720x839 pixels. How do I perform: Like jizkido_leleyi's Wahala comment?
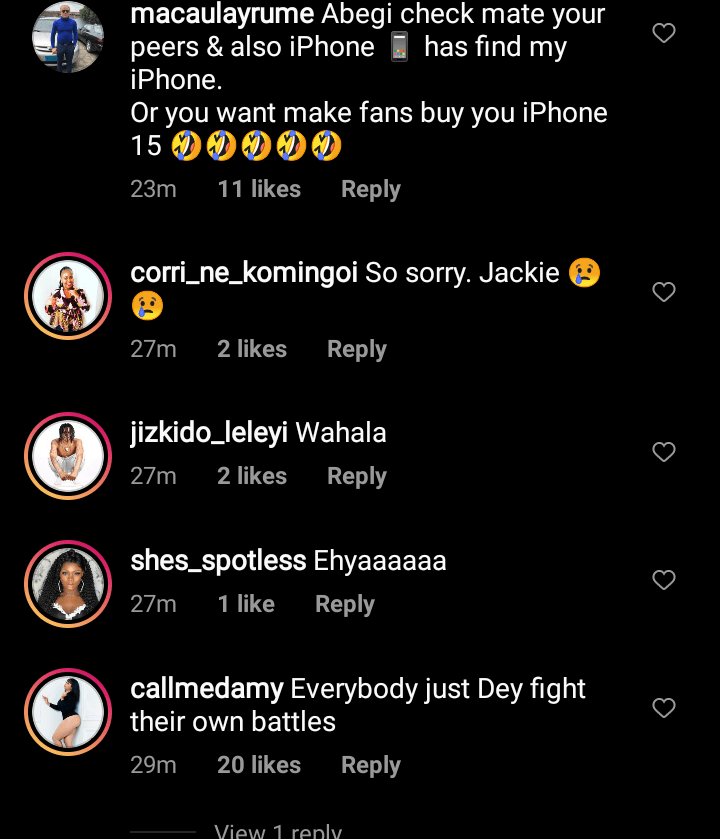click(664, 452)
